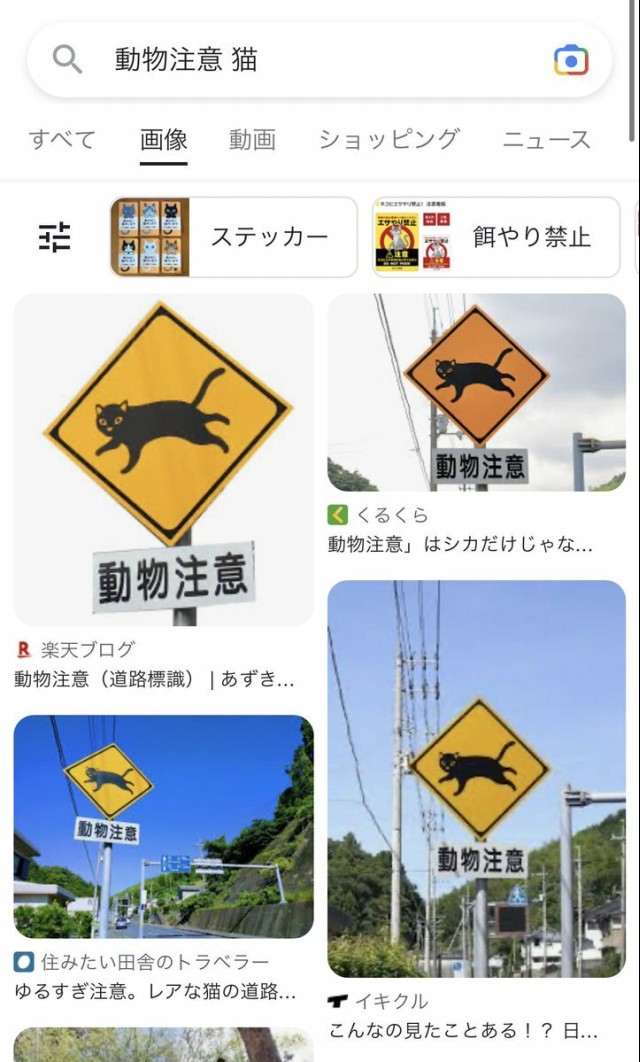640x1062 pixels.
Task: Go to the ニュース tab
Action: 547,140
